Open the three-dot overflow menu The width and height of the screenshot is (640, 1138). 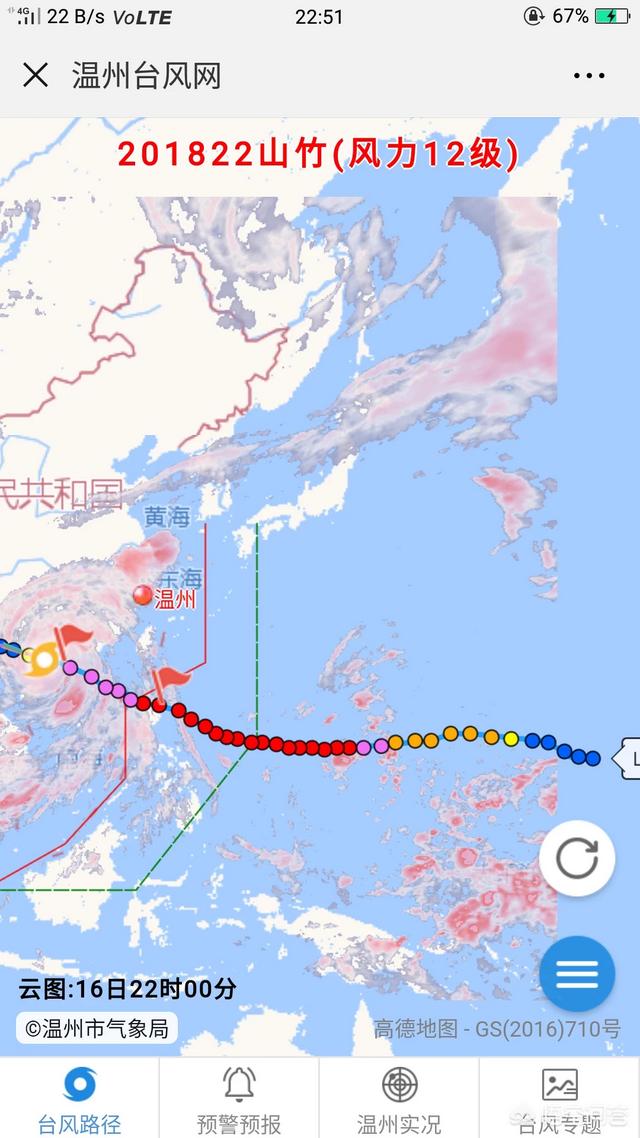coord(588,75)
